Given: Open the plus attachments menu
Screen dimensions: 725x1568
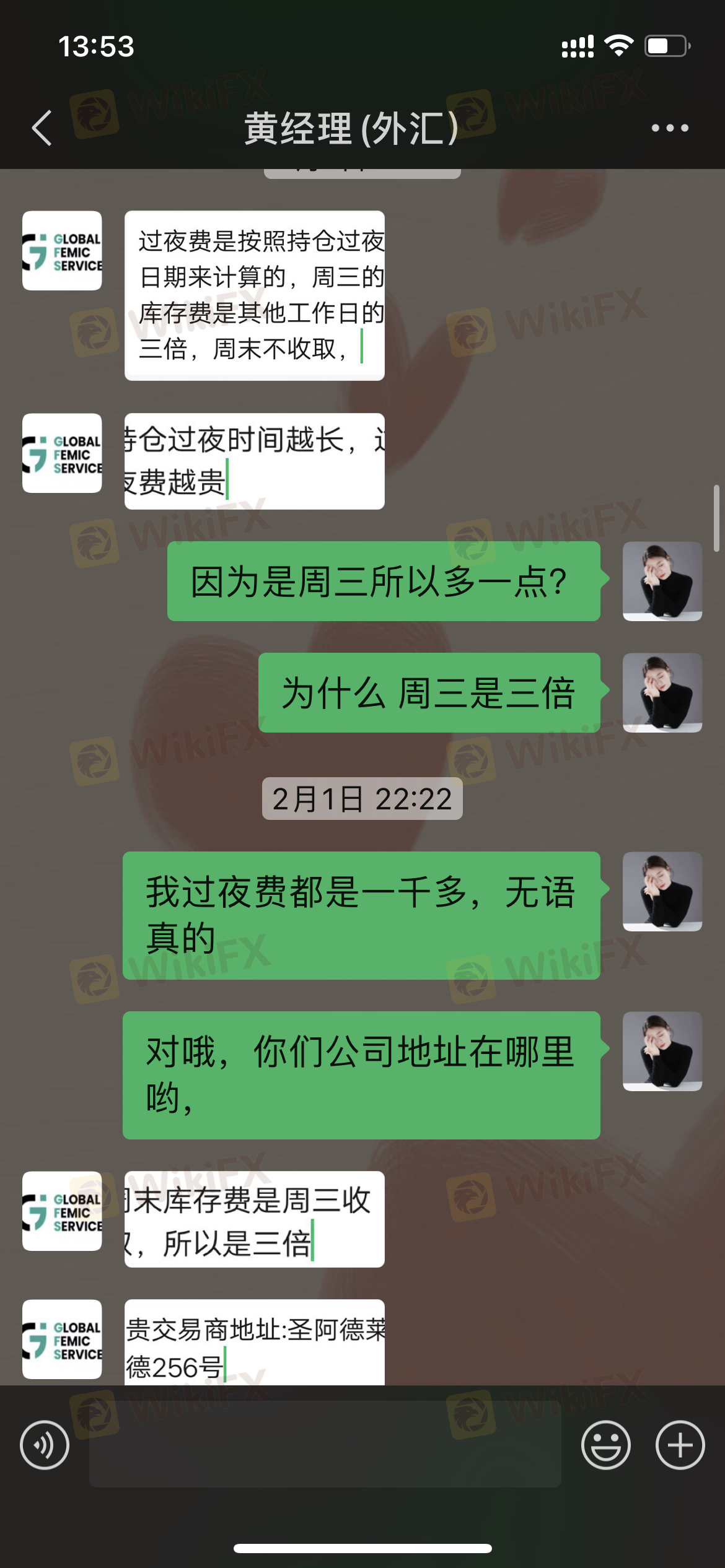Looking at the screenshot, I should [x=680, y=1445].
